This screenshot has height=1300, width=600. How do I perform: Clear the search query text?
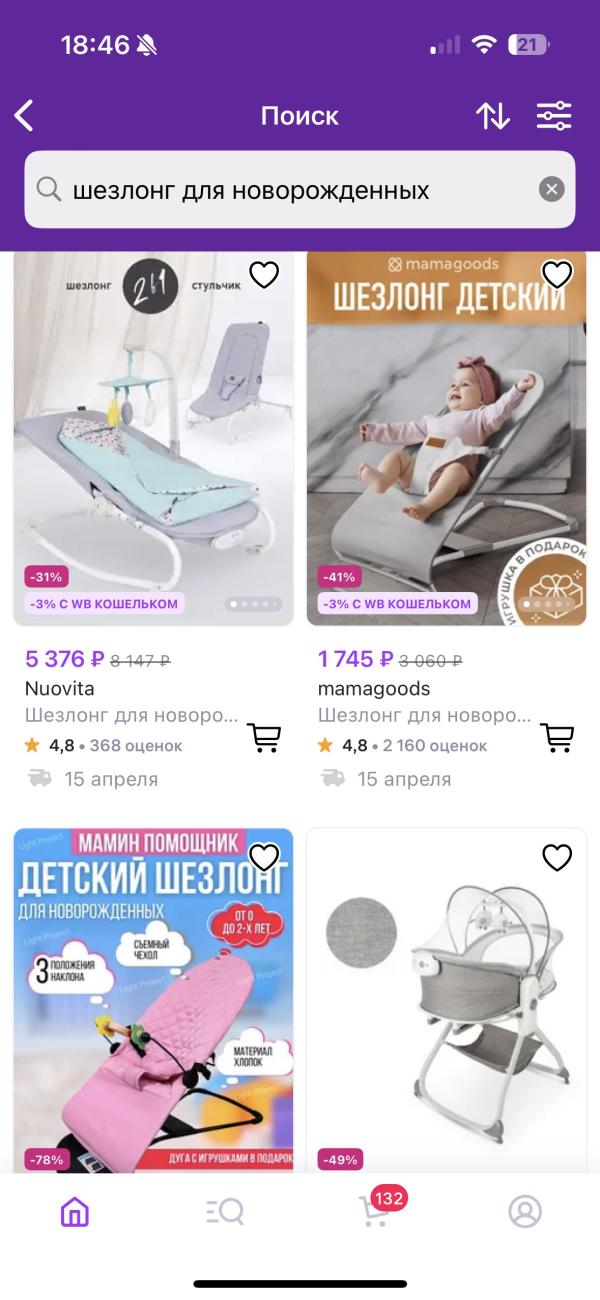[551, 189]
